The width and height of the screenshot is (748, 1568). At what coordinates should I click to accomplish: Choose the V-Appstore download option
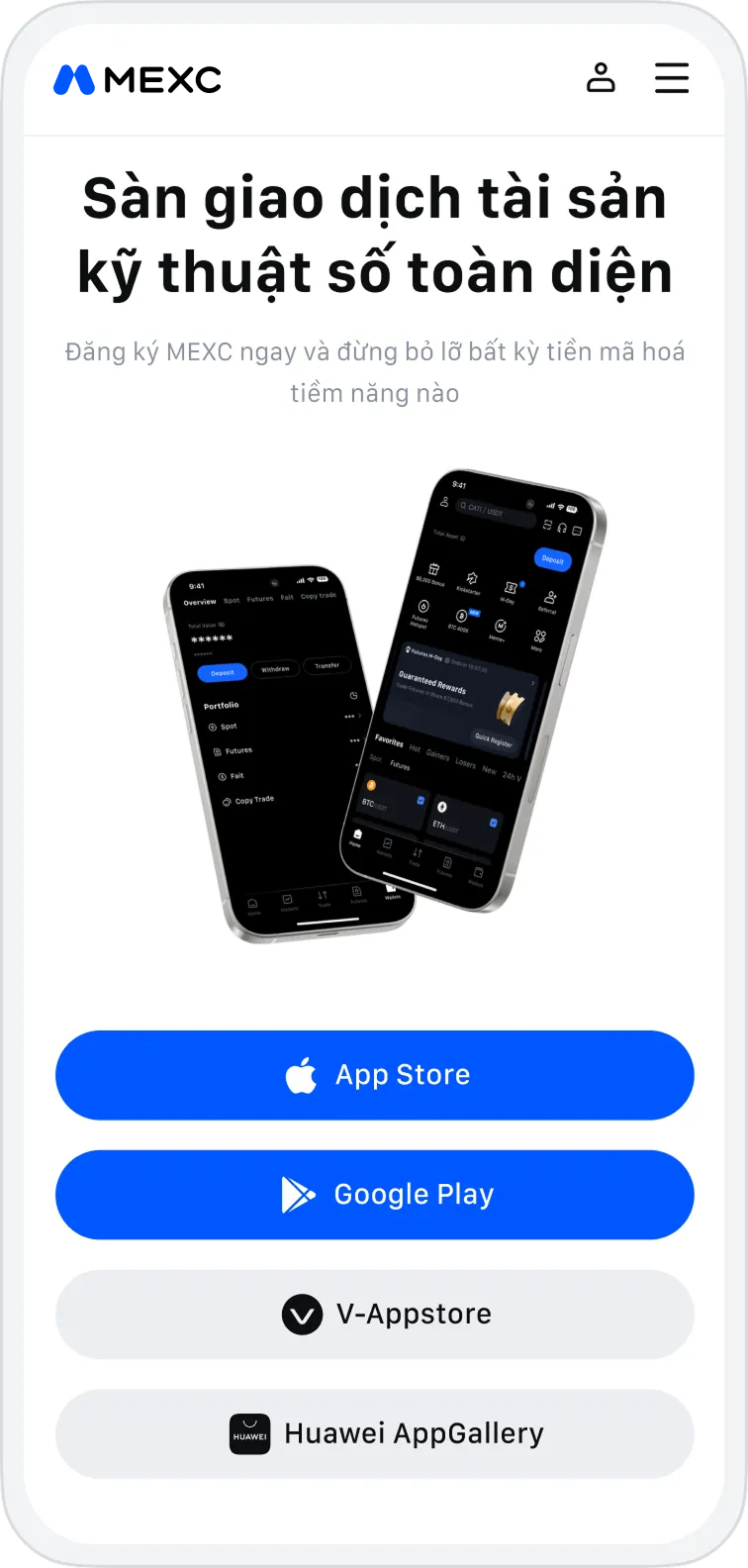pos(375,1315)
